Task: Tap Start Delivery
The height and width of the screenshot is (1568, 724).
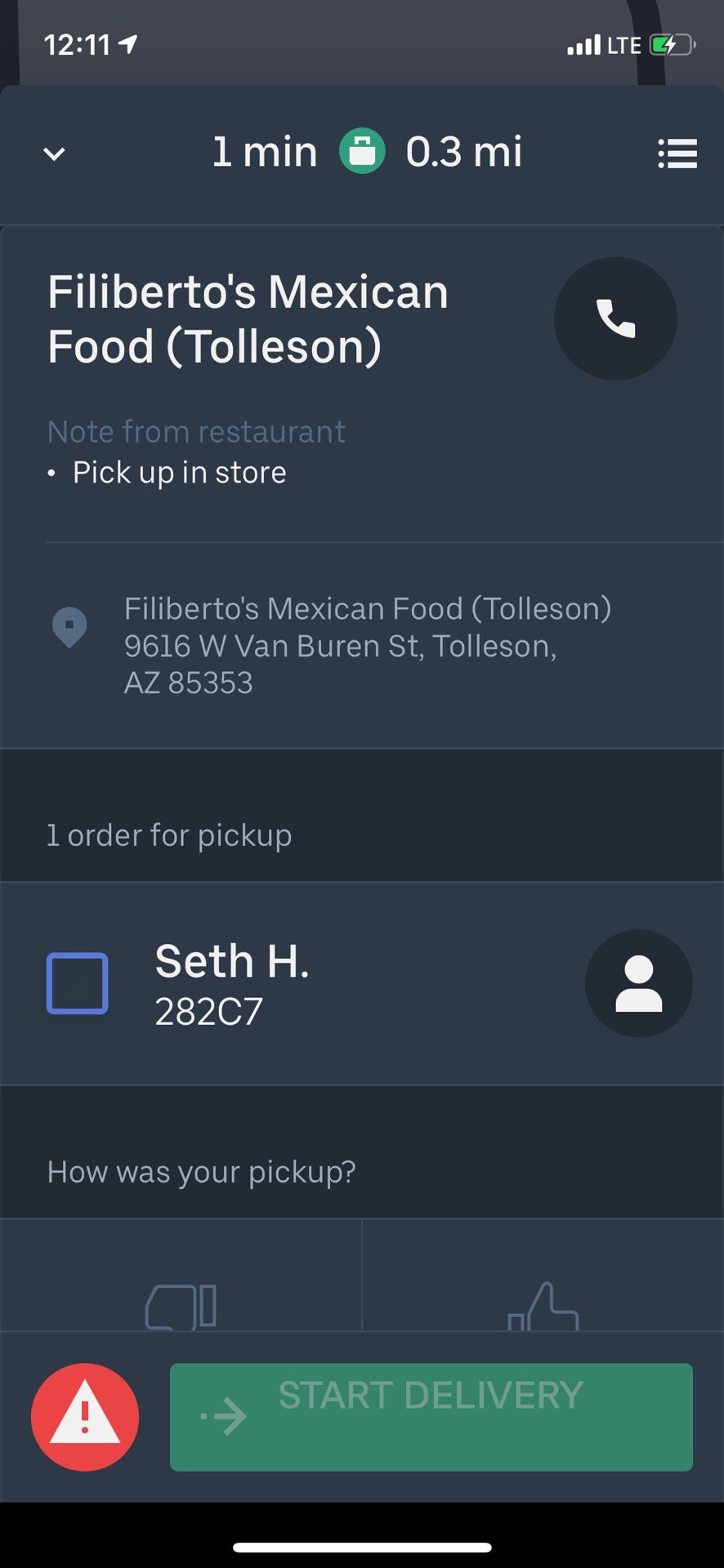Action: click(x=431, y=1417)
